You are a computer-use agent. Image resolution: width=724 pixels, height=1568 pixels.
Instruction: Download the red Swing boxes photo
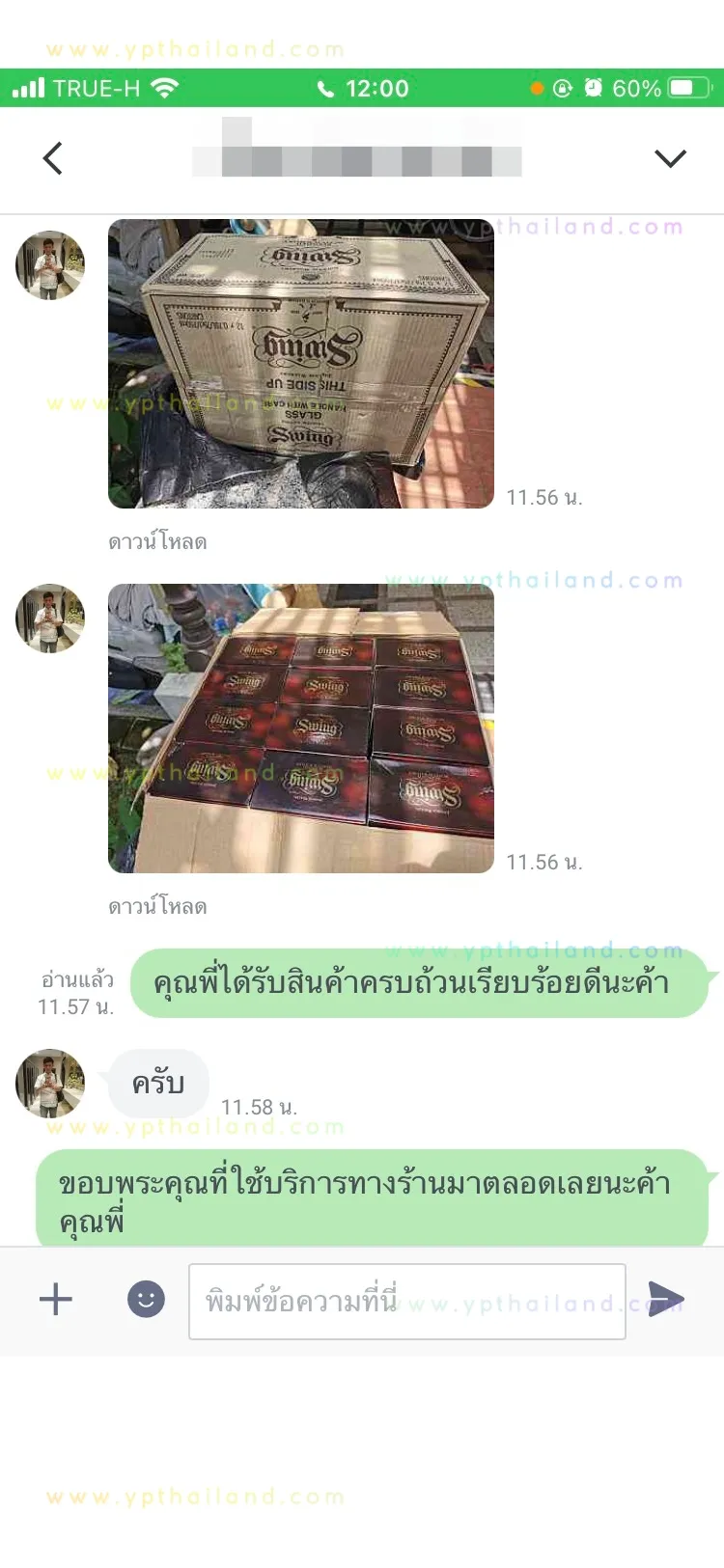157,907
